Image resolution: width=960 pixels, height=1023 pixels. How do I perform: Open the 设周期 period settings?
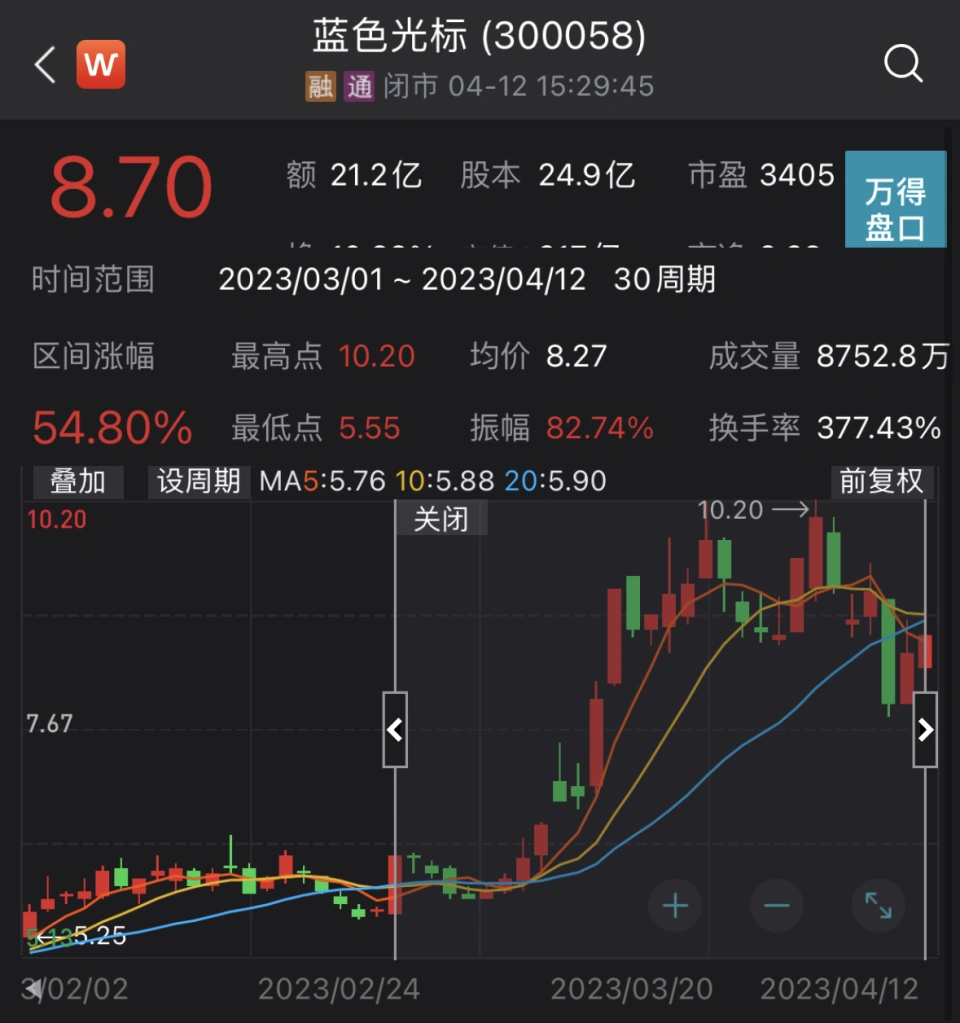click(199, 481)
